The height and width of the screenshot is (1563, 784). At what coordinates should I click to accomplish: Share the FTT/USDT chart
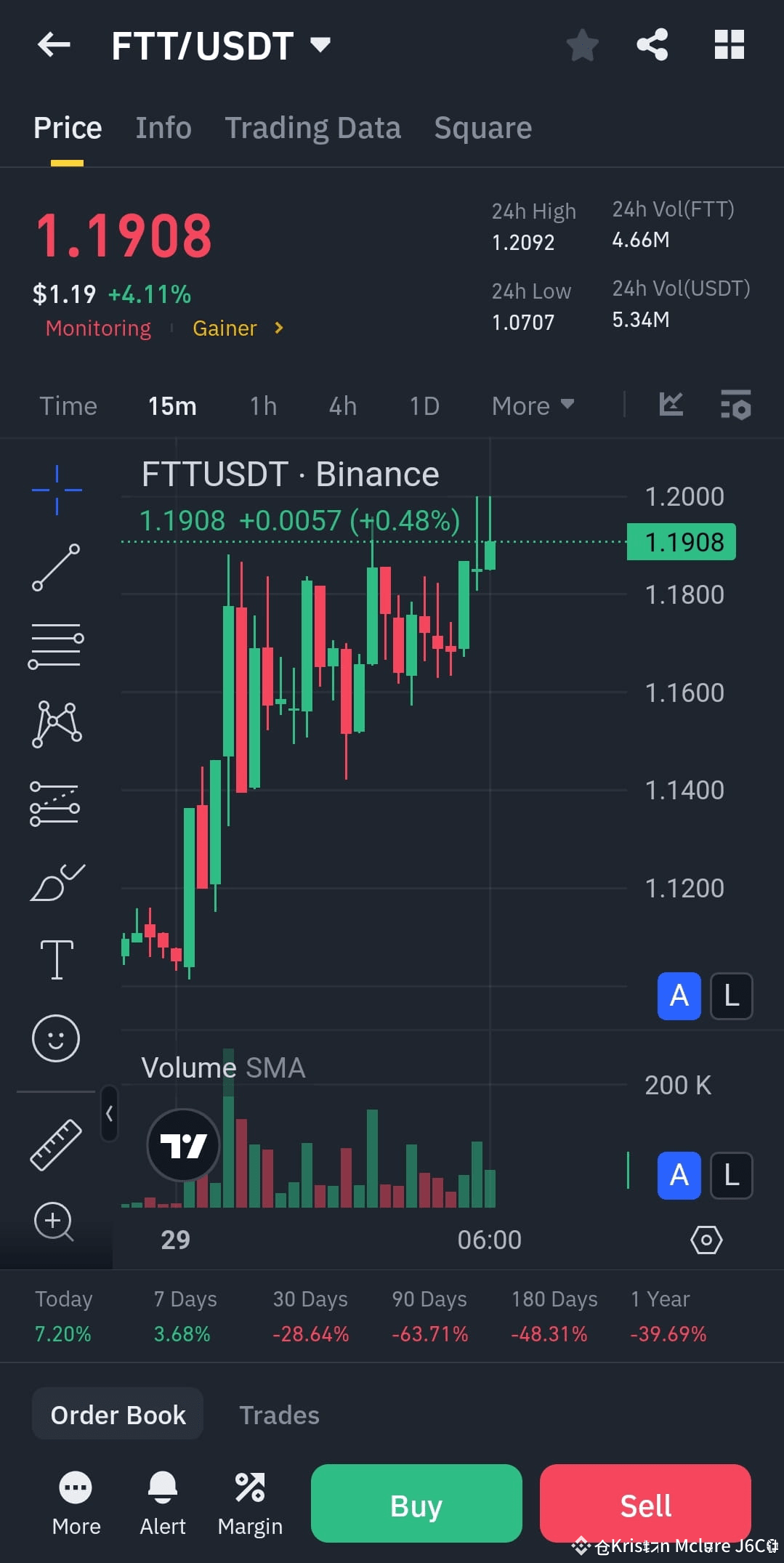click(x=652, y=44)
